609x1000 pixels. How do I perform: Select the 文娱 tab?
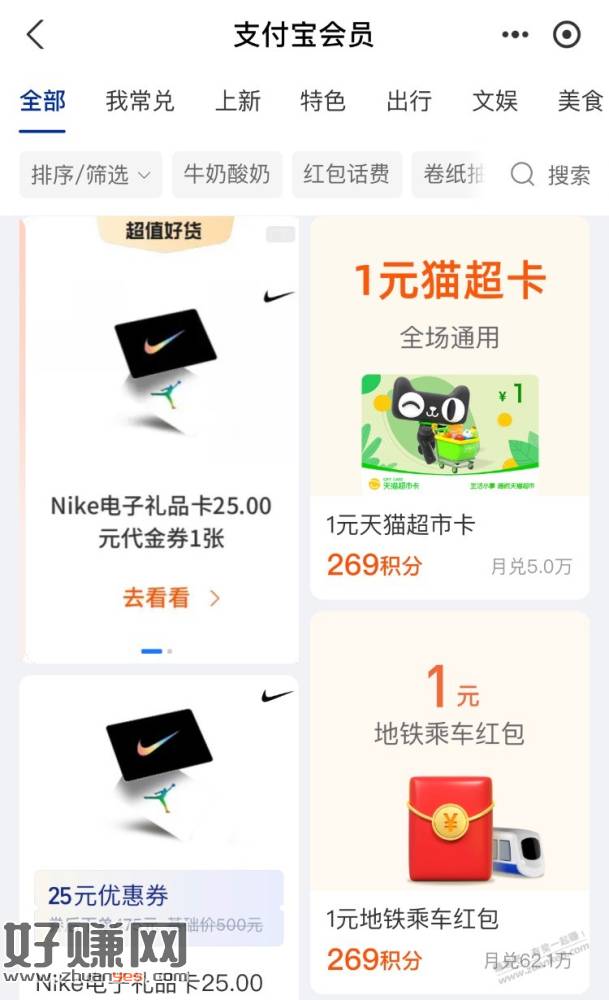click(495, 101)
